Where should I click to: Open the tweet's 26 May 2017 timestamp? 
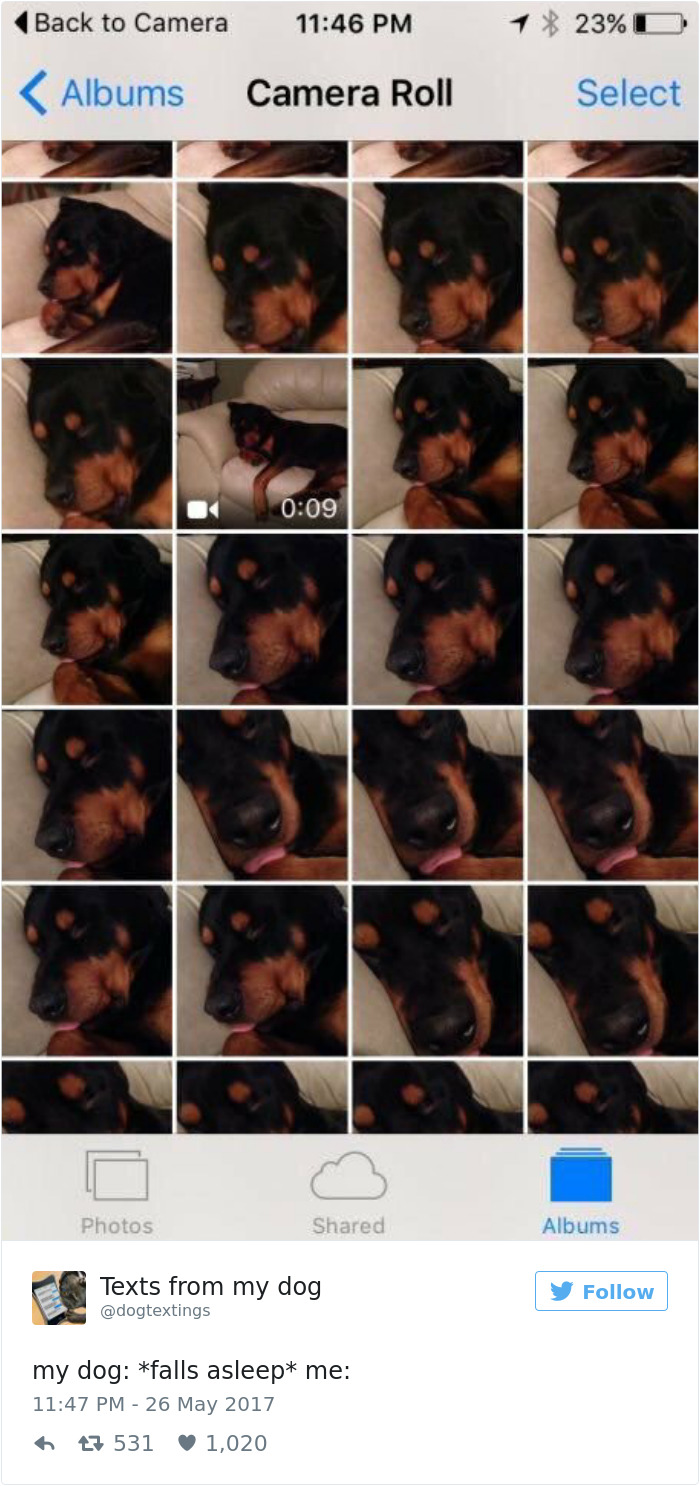coord(153,1404)
